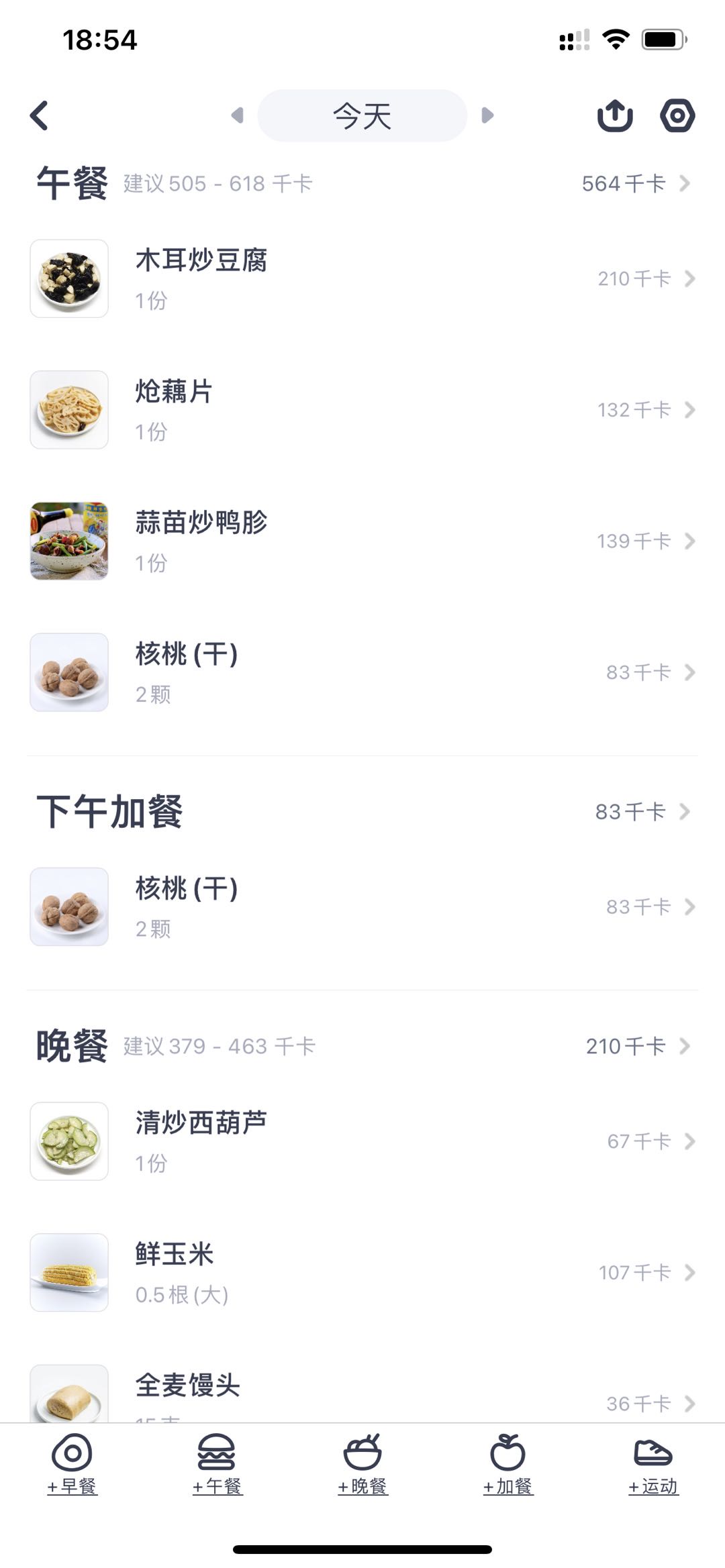Open the 木耳炒豆腐 food entry

362,278
